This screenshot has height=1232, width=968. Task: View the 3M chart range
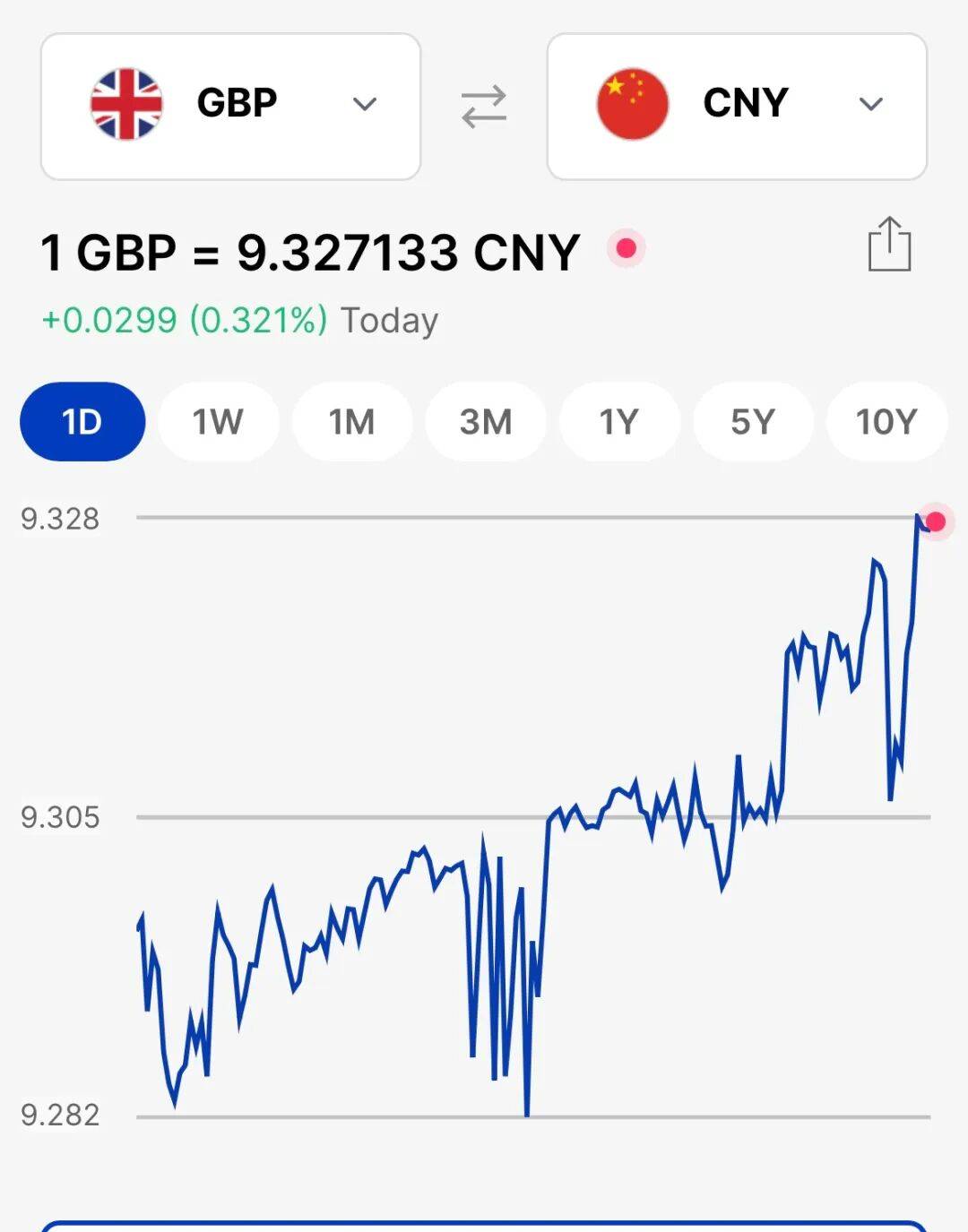click(x=486, y=421)
